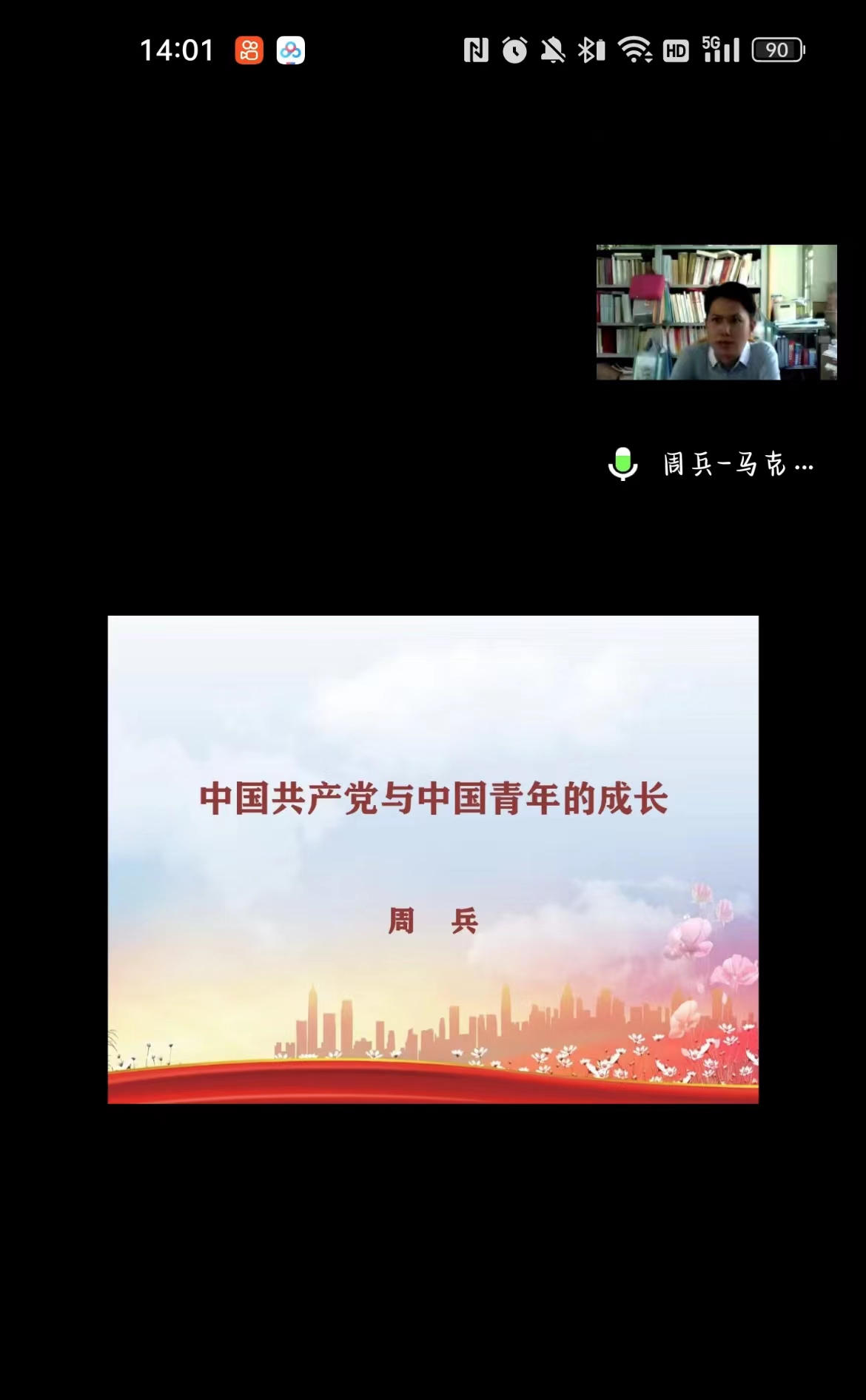The image size is (866, 1400).
Task: Open the speaker's camera video thumbnail
Action: 716,312
